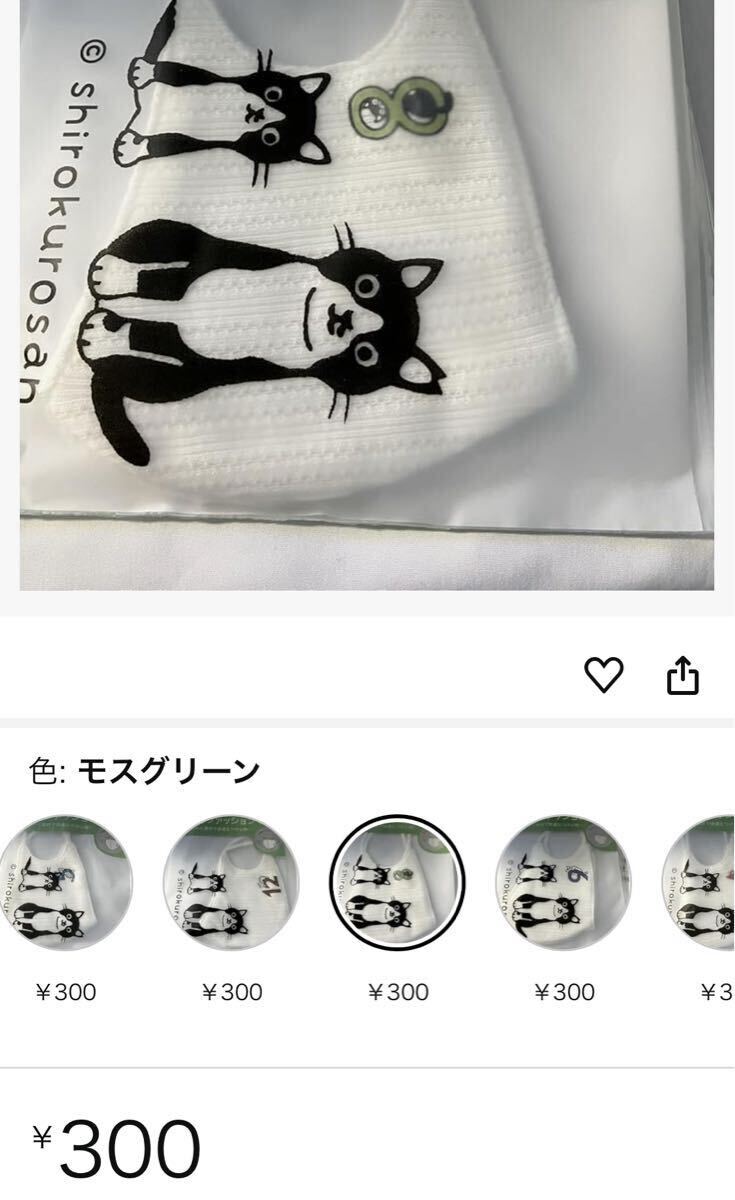Open the main cat mask product photo
735x1200 pixels.
click(x=367, y=295)
